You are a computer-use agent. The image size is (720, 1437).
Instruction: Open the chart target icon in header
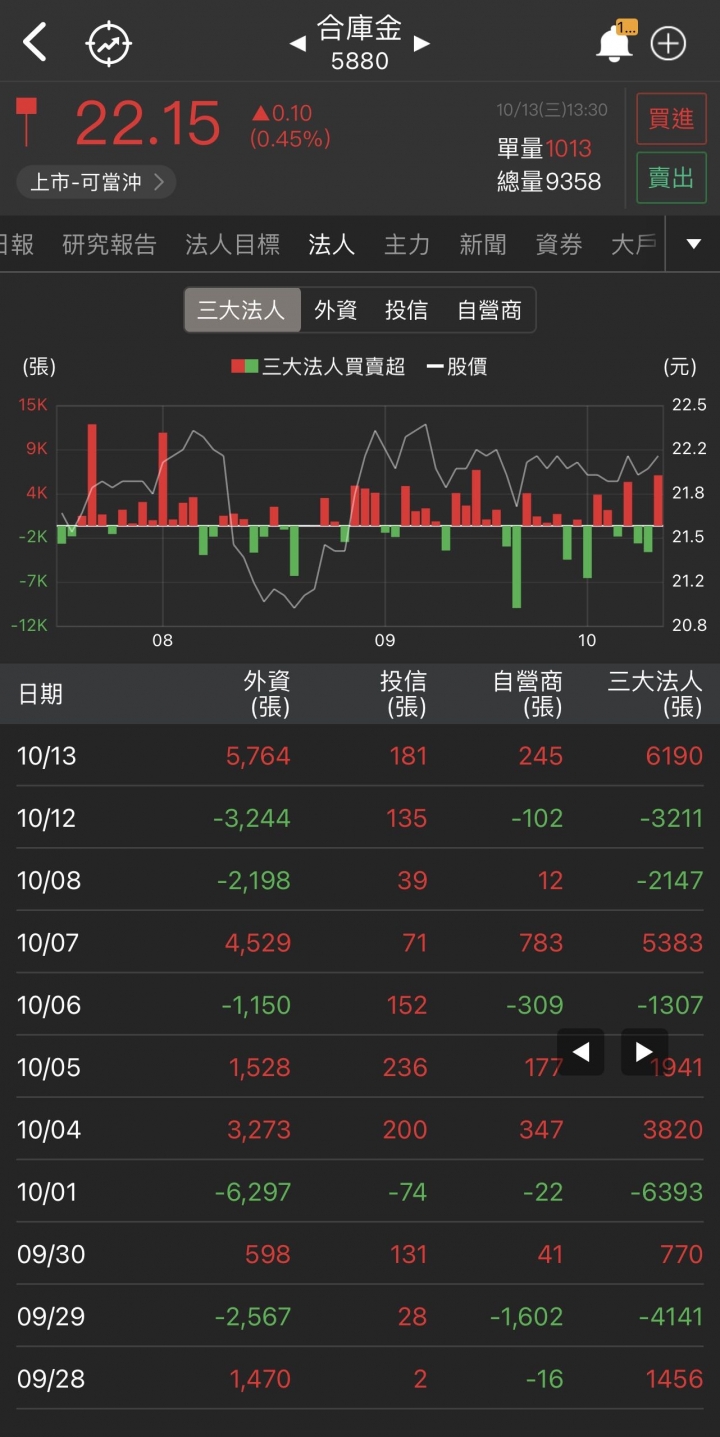pos(109,44)
